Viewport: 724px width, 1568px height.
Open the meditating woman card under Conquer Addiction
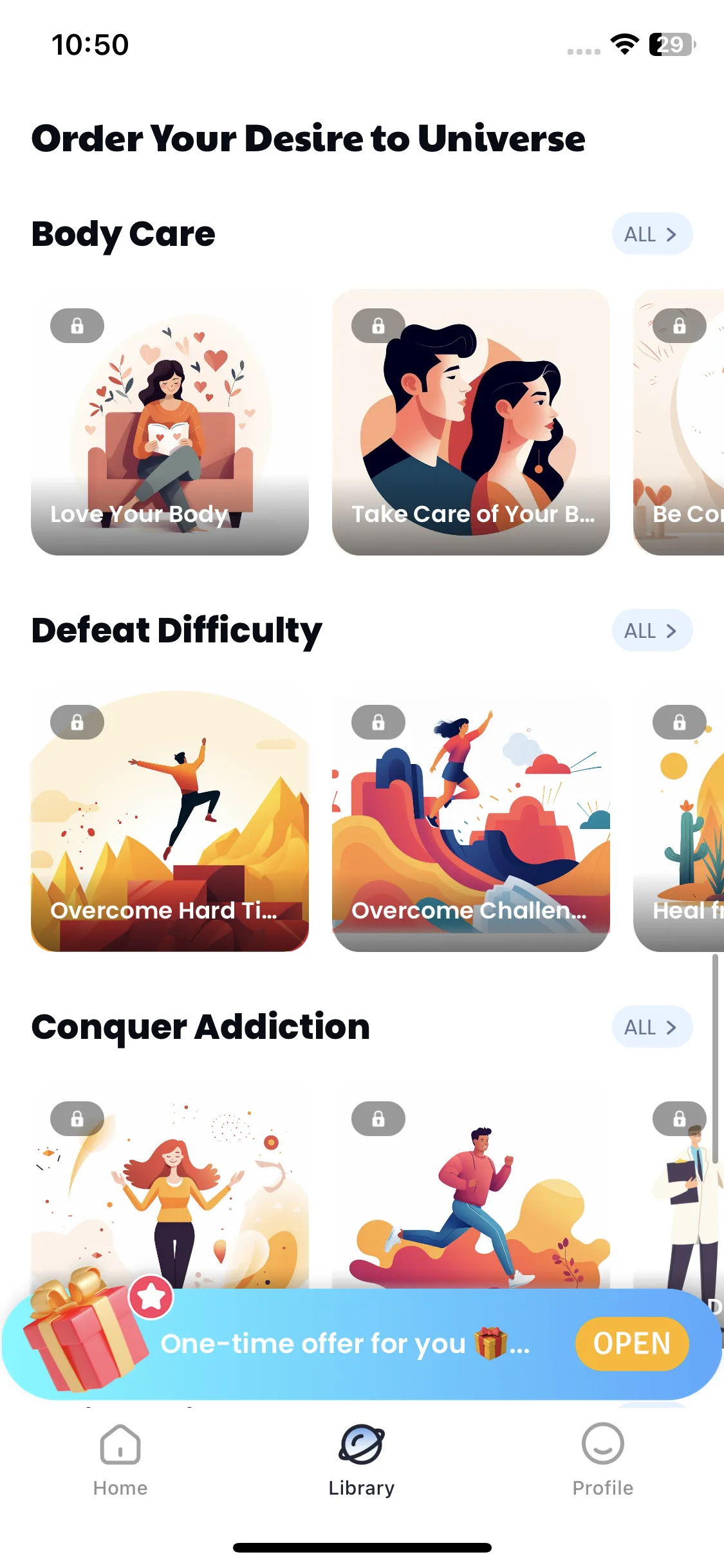(x=170, y=1191)
